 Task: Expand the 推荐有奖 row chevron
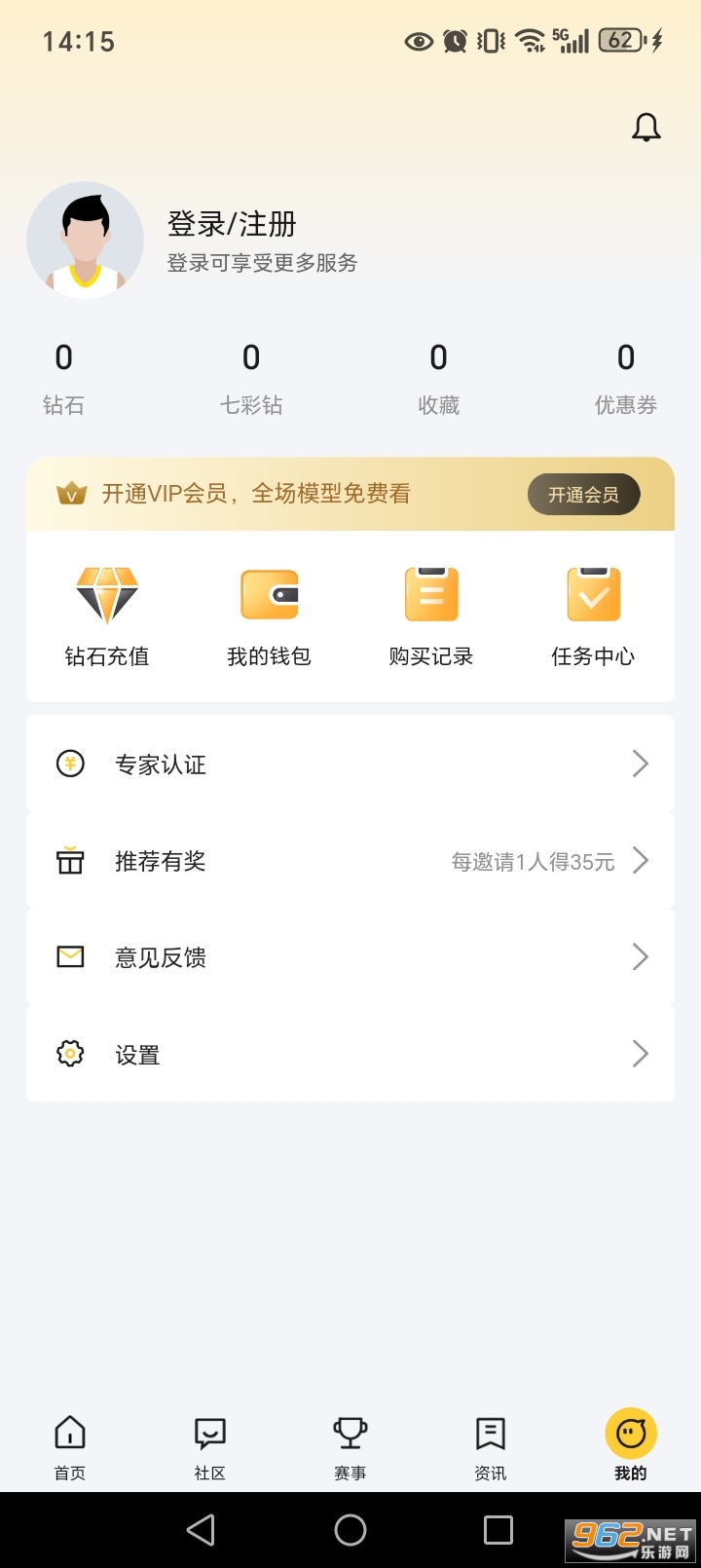640,860
